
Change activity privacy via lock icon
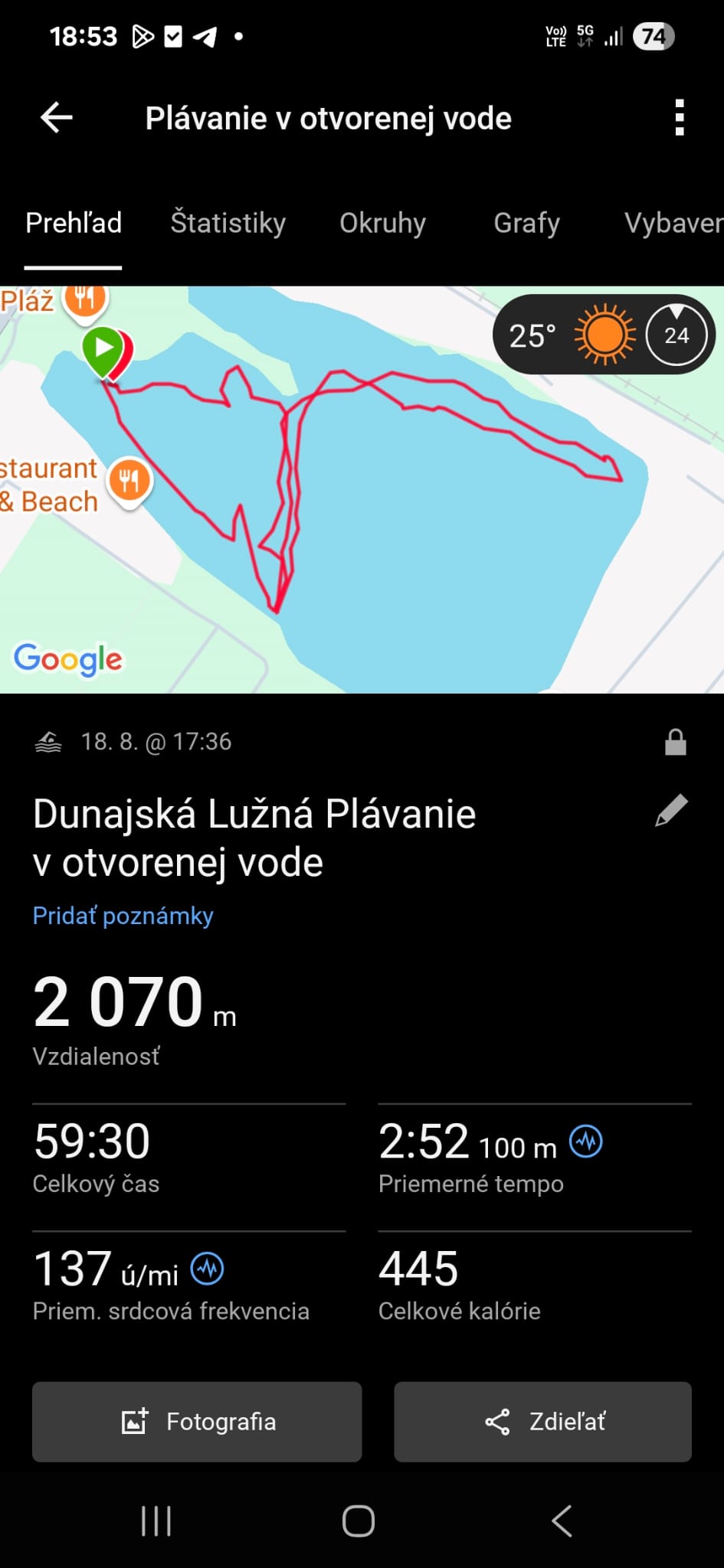[675, 742]
